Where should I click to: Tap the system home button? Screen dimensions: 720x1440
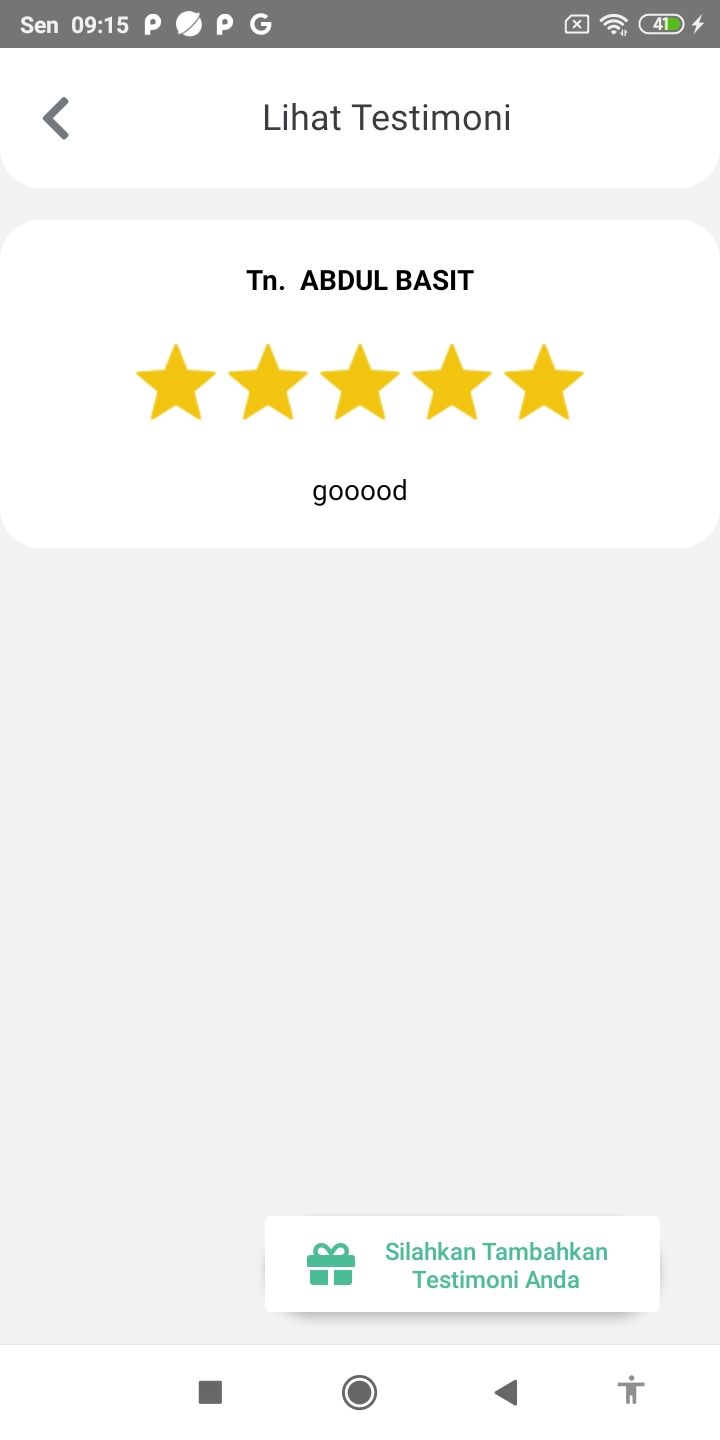(x=359, y=1392)
